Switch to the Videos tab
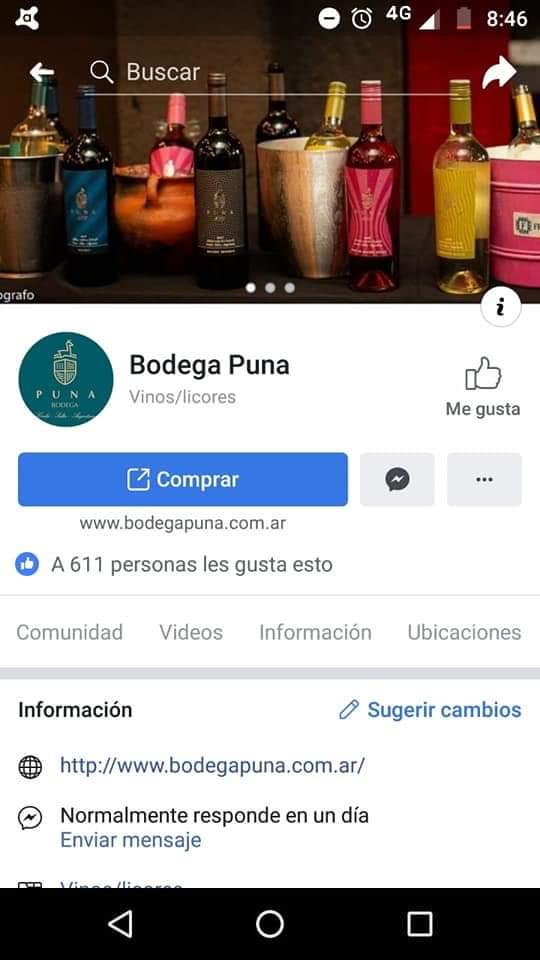This screenshot has width=540, height=960. (191, 632)
